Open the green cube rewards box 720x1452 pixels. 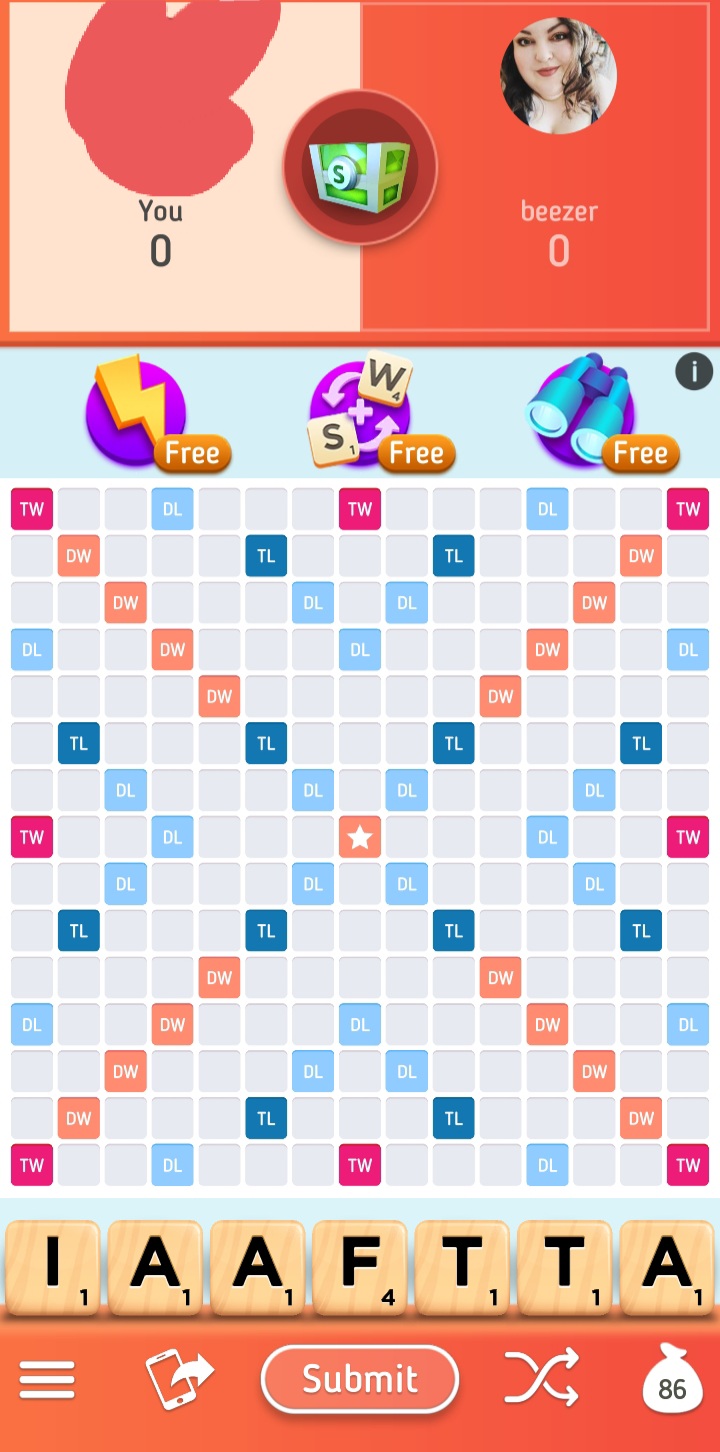[x=360, y=167]
